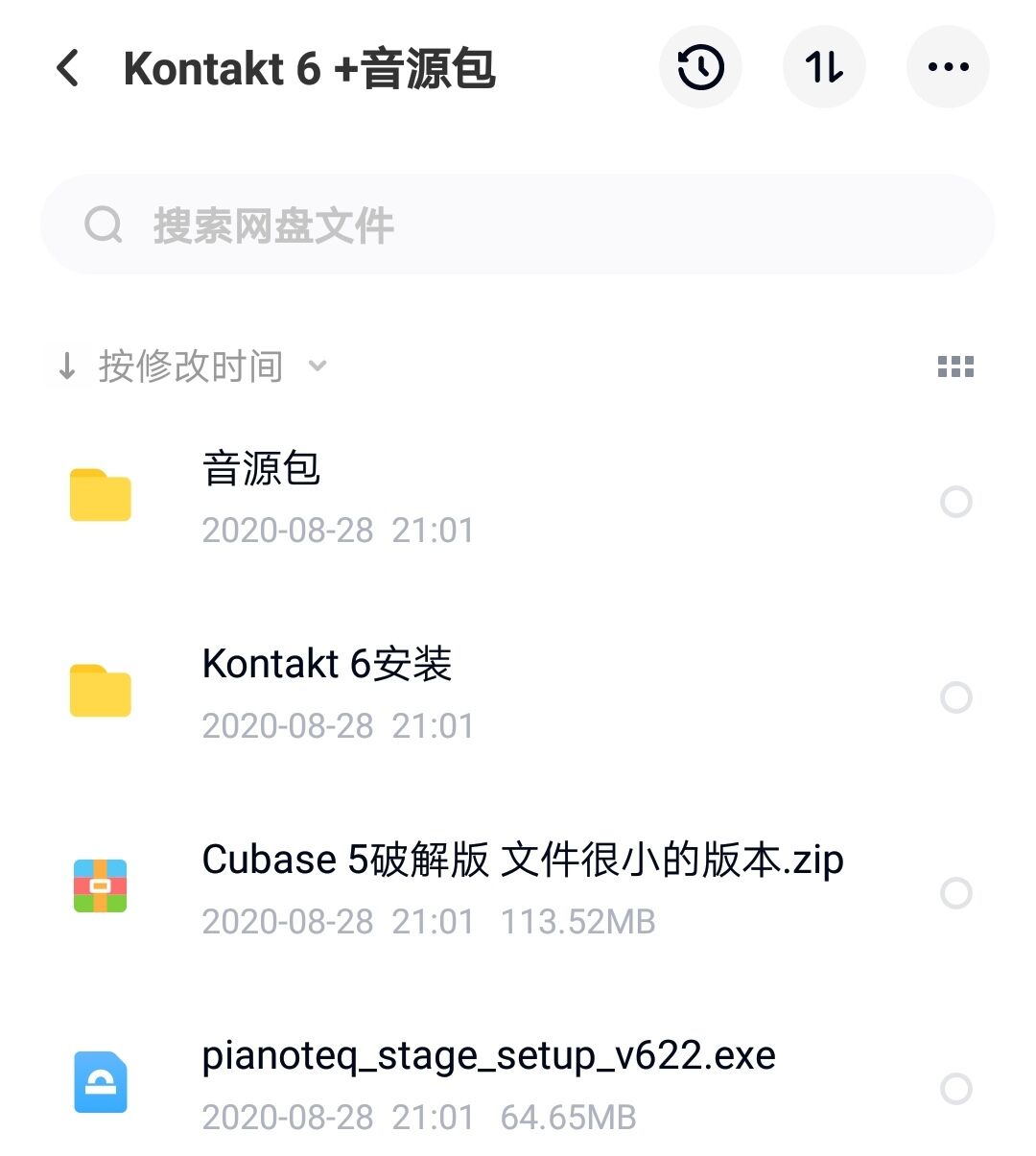The height and width of the screenshot is (1156, 1036).
Task: Open the transfer list arrows icon
Action: (824, 67)
